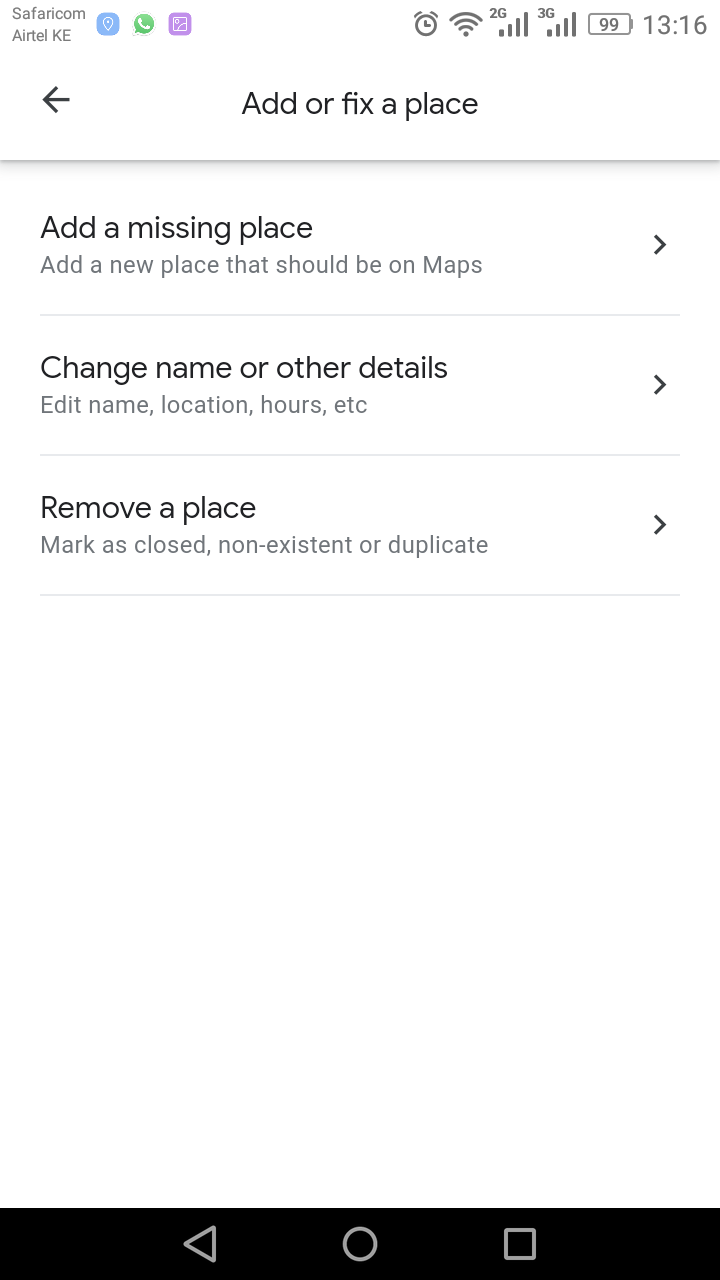Go back using the app bar arrow
Screen dimensions: 720x1280
[56, 100]
